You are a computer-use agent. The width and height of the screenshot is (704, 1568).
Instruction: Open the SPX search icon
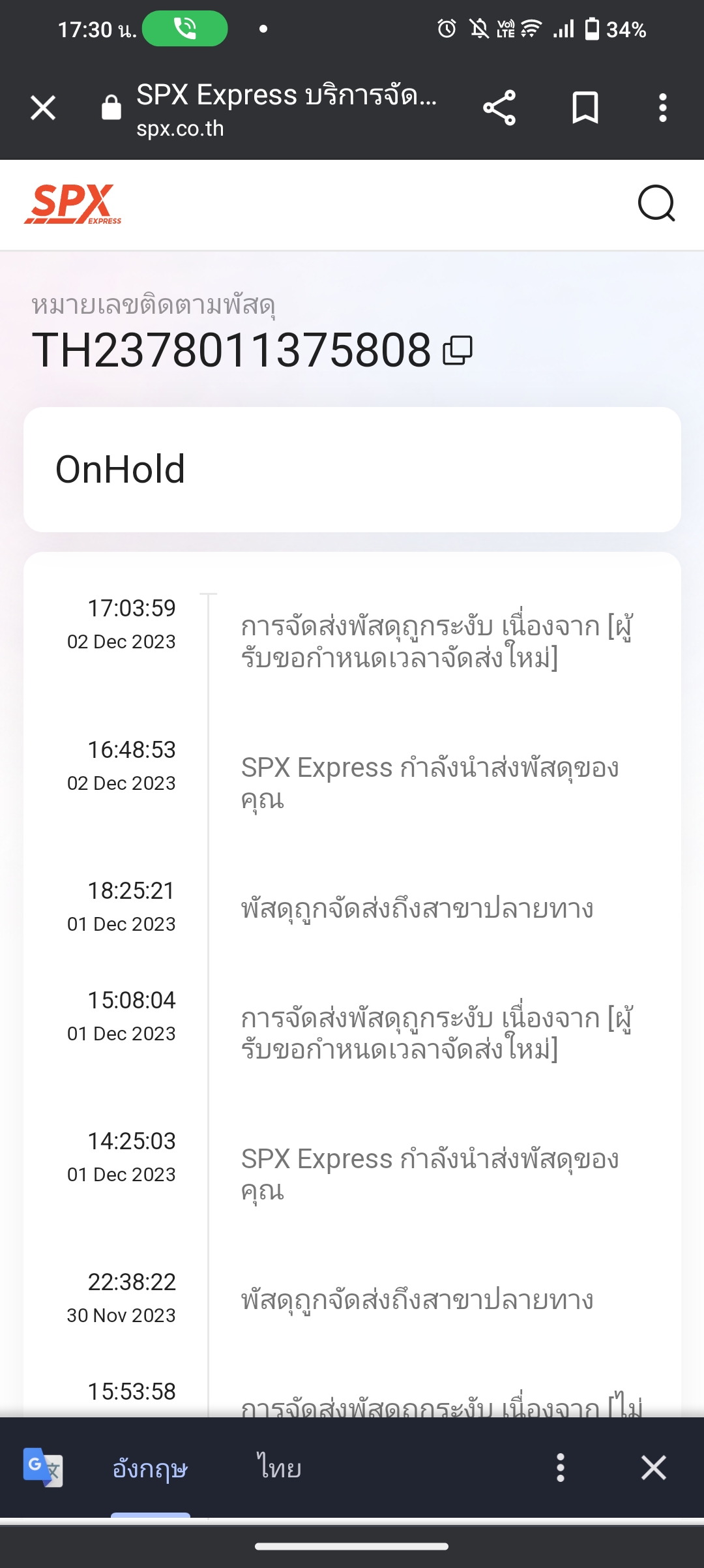[x=656, y=204]
